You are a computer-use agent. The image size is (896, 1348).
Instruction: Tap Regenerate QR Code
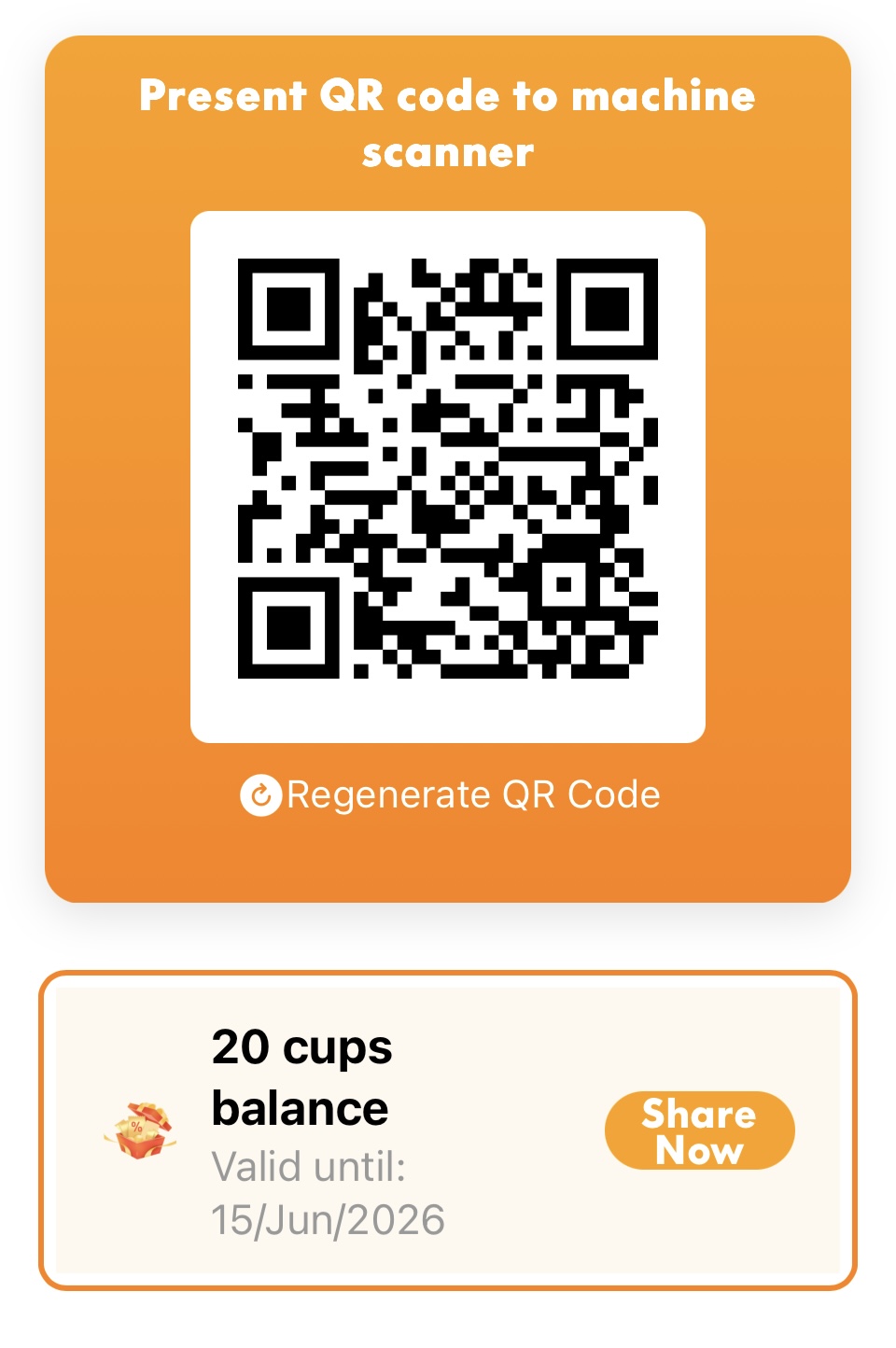point(450,795)
